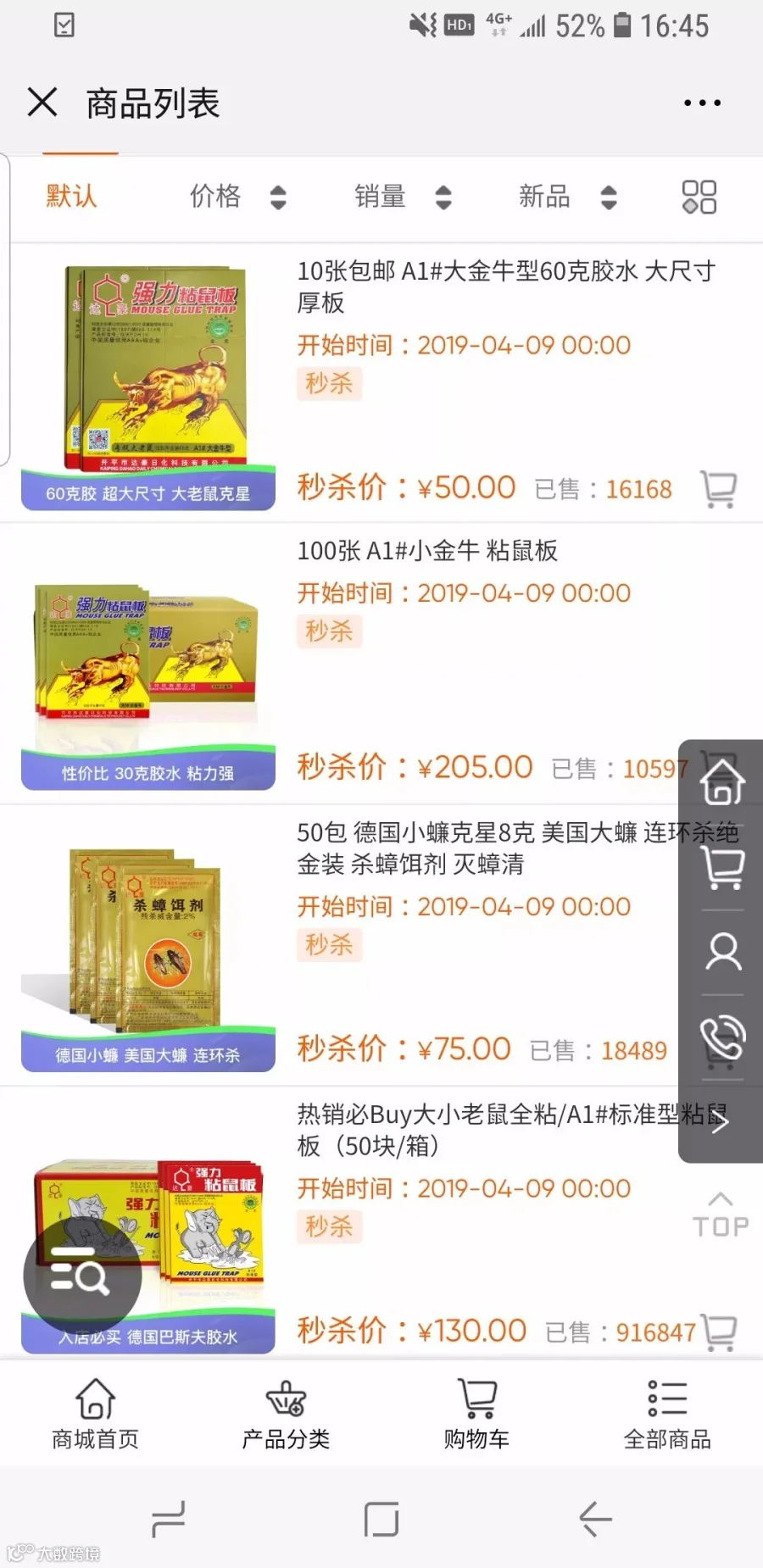Go to 商城首页 tab

click(x=95, y=1414)
